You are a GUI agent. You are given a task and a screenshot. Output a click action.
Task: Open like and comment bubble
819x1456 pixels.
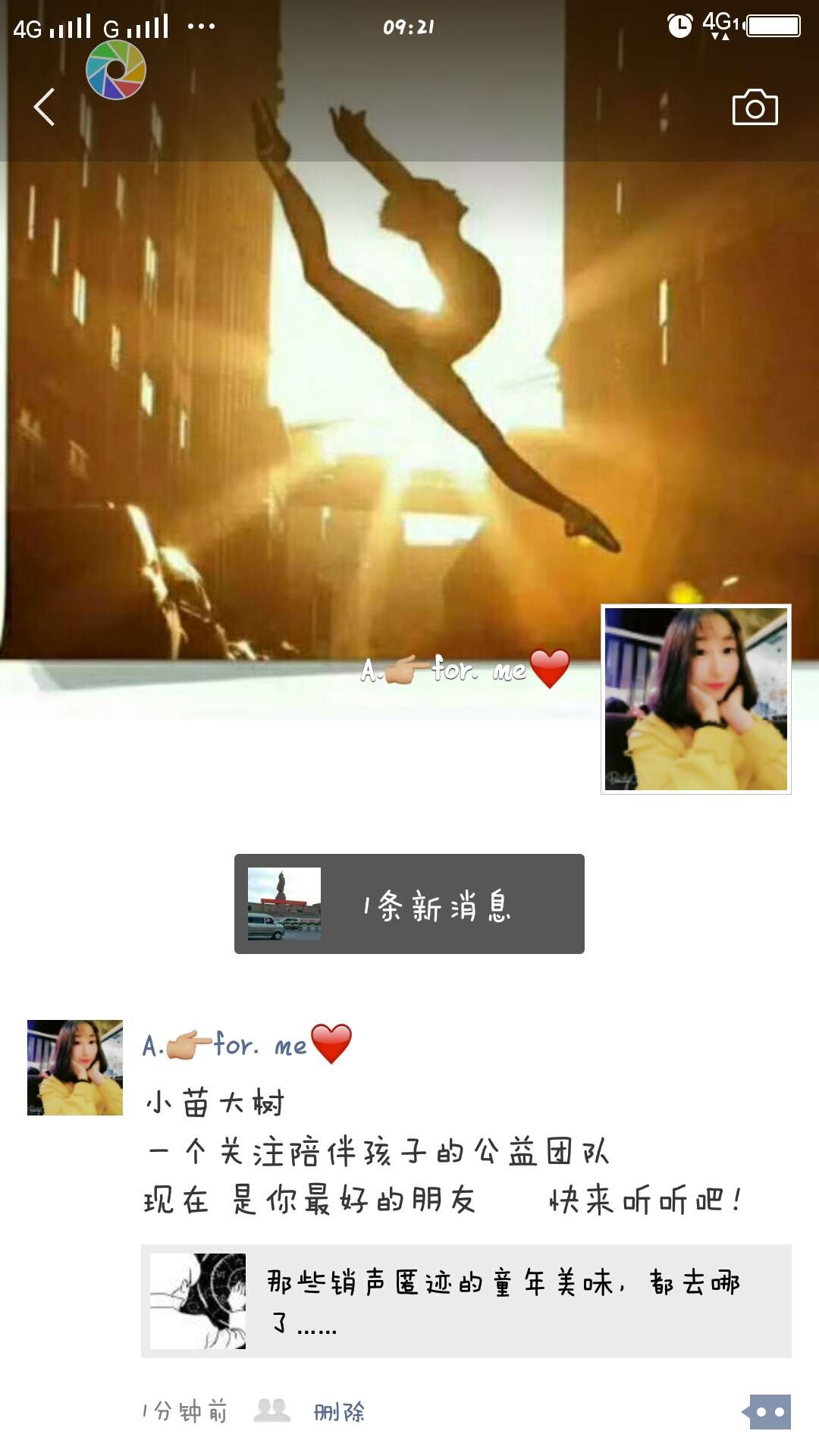click(x=769, y=1412)
